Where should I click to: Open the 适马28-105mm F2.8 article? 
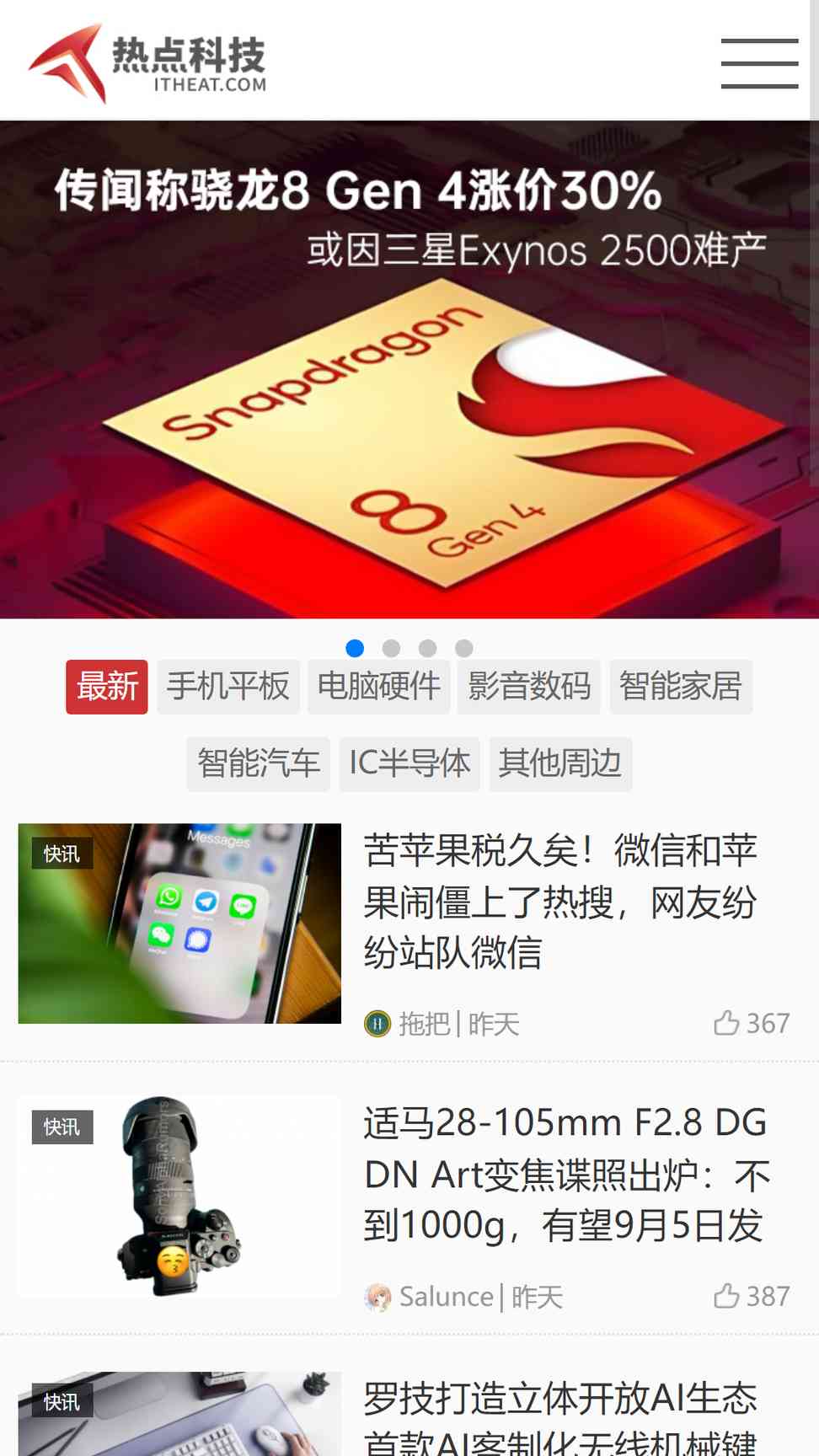566,1175
